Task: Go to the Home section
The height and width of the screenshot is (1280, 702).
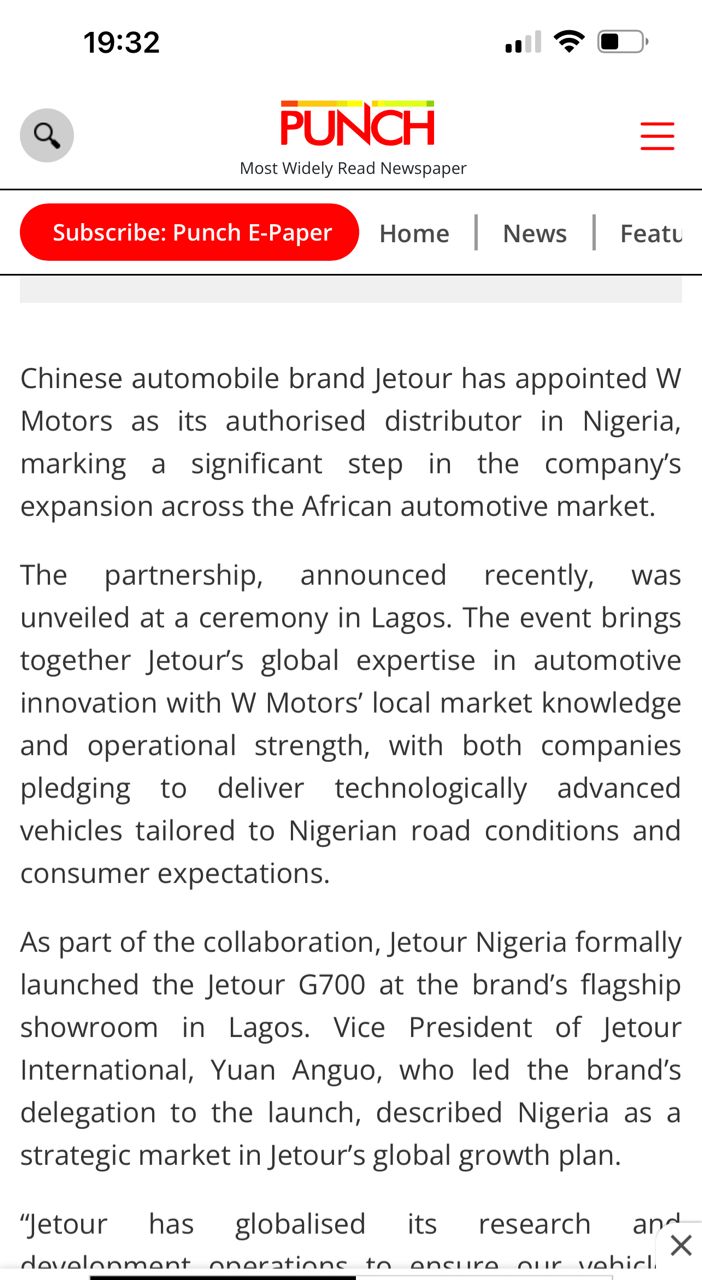Action: click(414, 234)
